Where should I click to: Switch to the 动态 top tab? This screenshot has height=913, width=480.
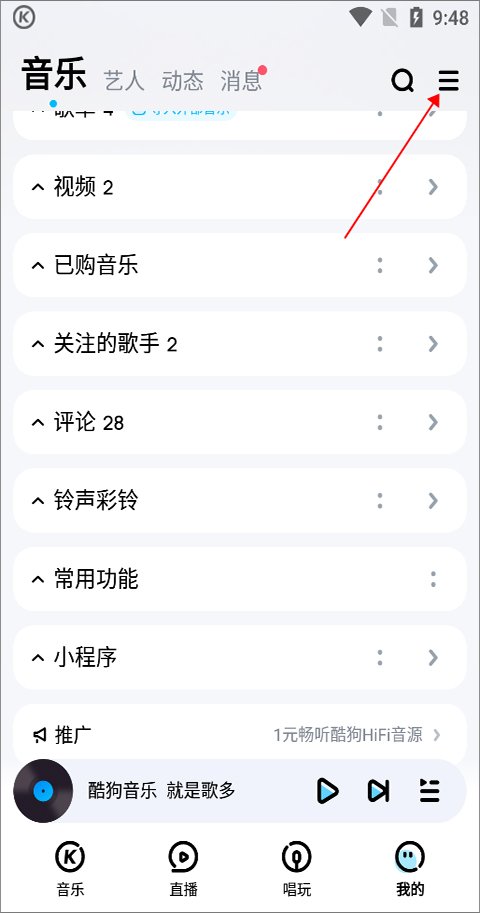(182, 81)
